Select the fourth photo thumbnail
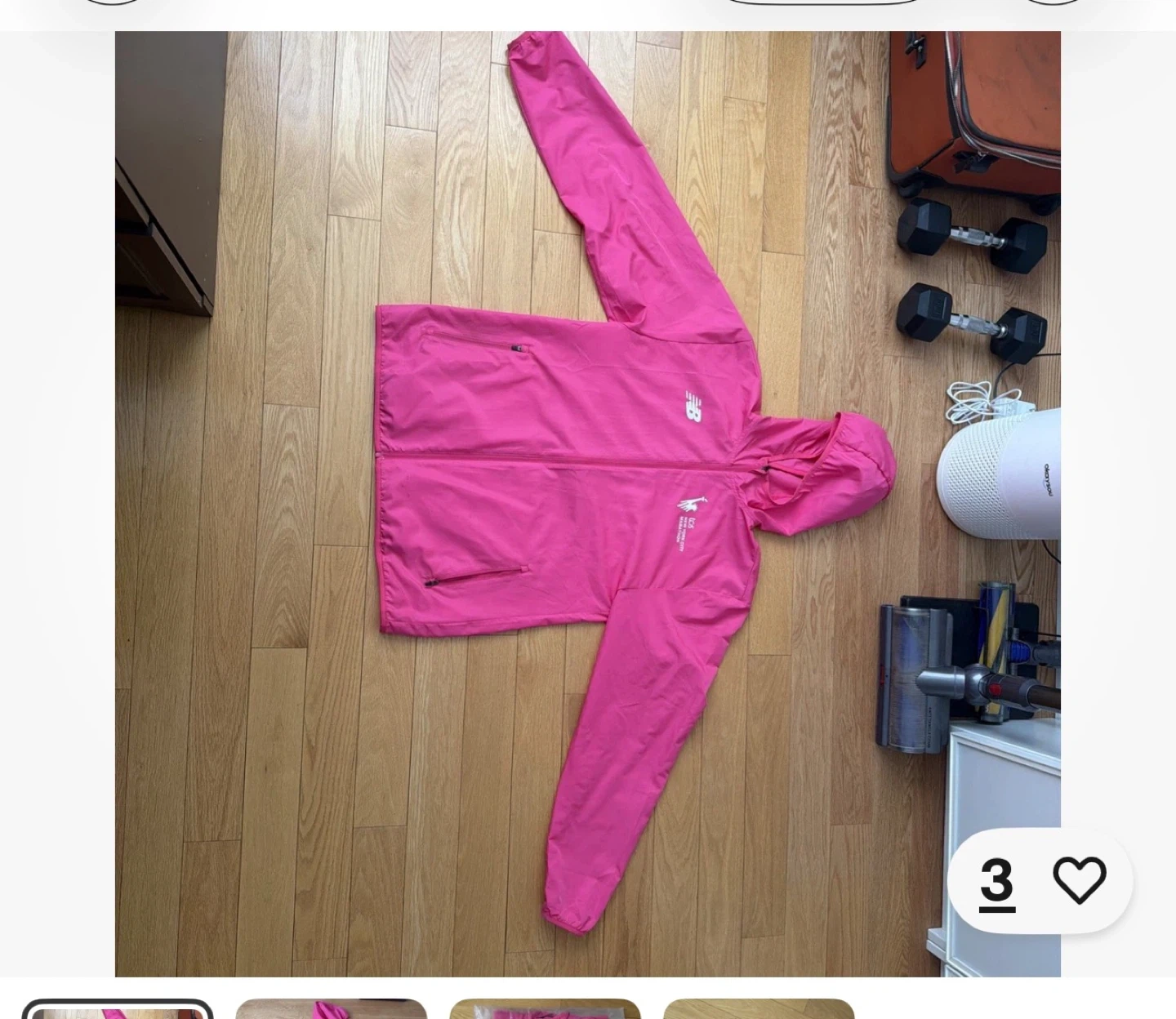Screen dimensions: 1176x1019 (x=759, y=1009)
